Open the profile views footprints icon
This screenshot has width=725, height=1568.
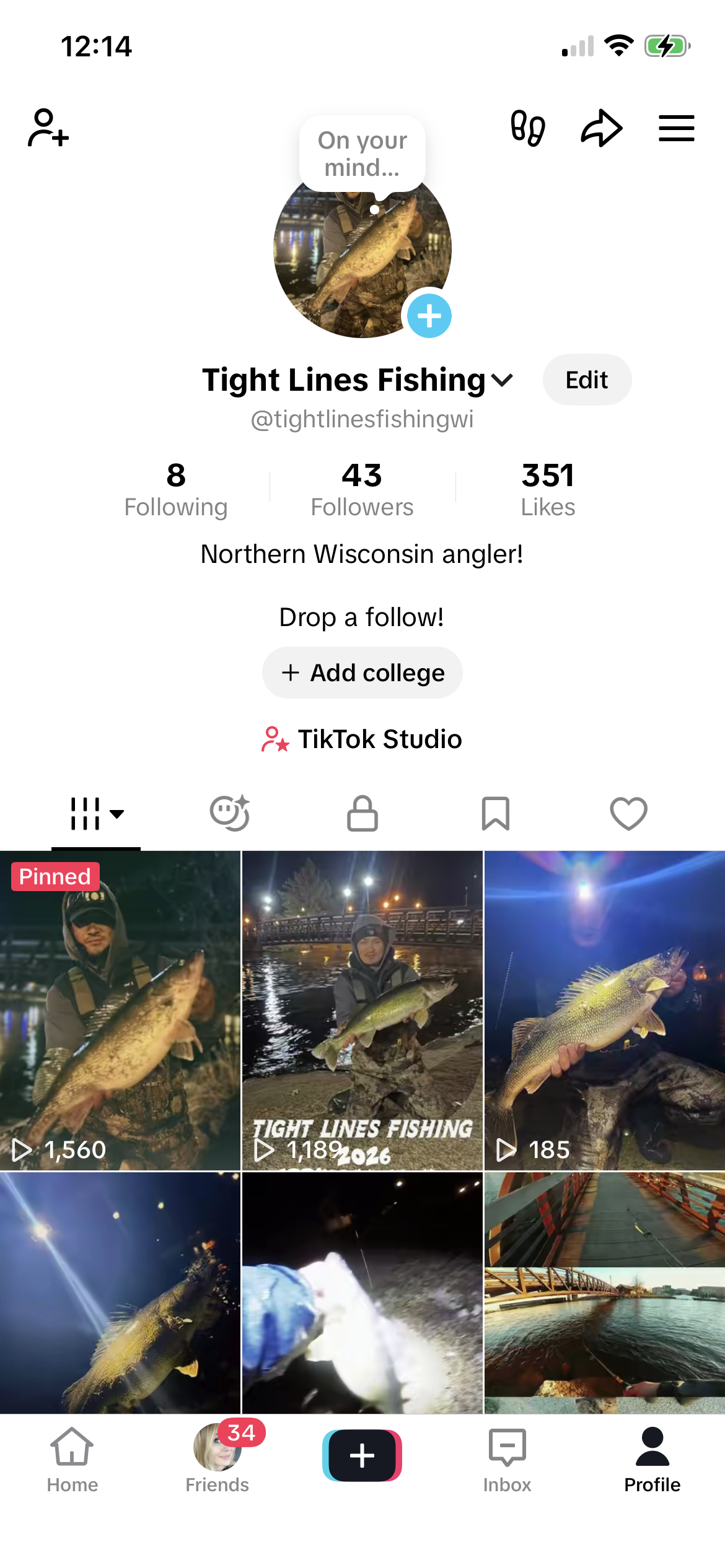coord(527,128)
